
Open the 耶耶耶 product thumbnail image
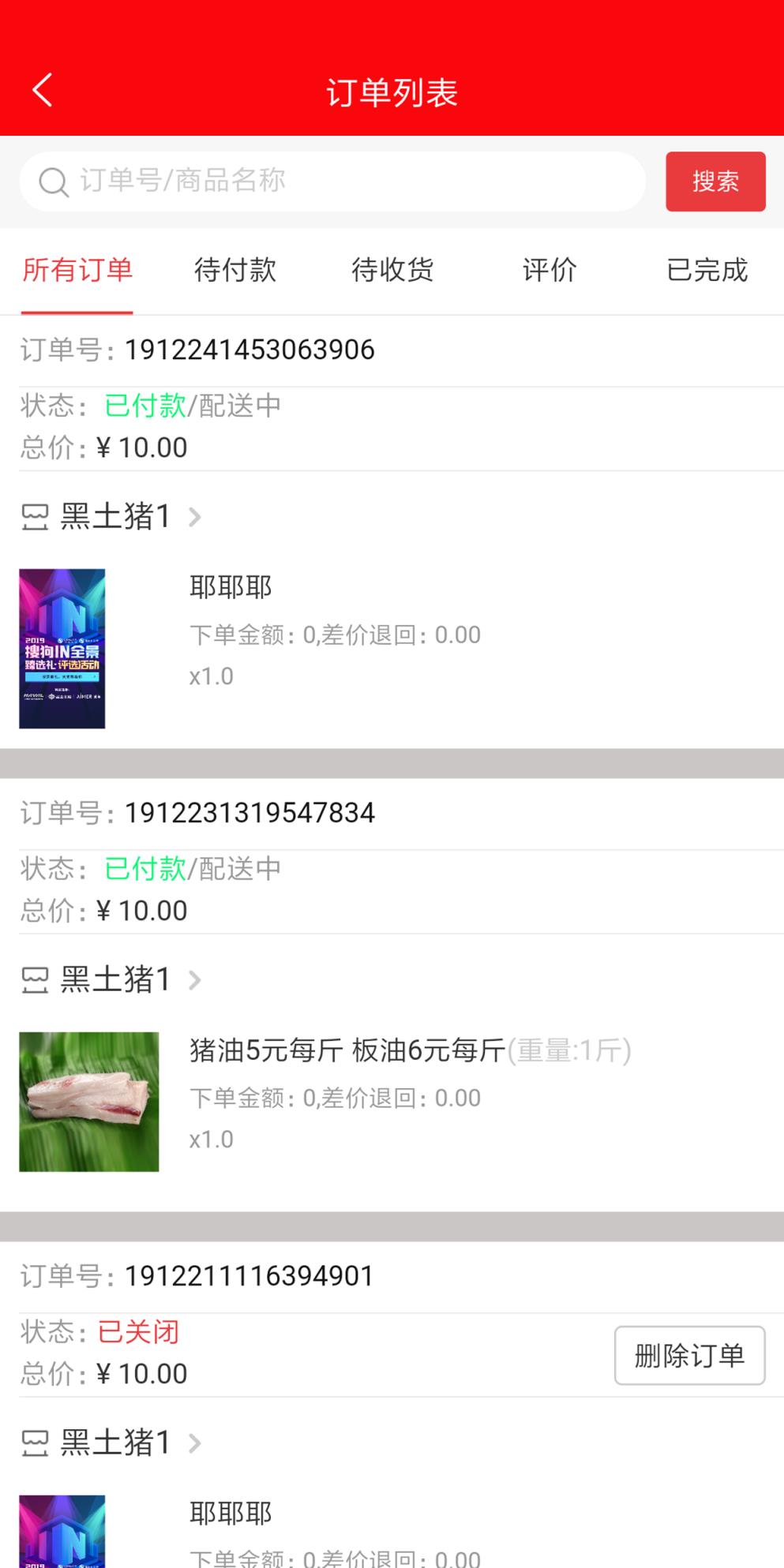tap(62, 649)
